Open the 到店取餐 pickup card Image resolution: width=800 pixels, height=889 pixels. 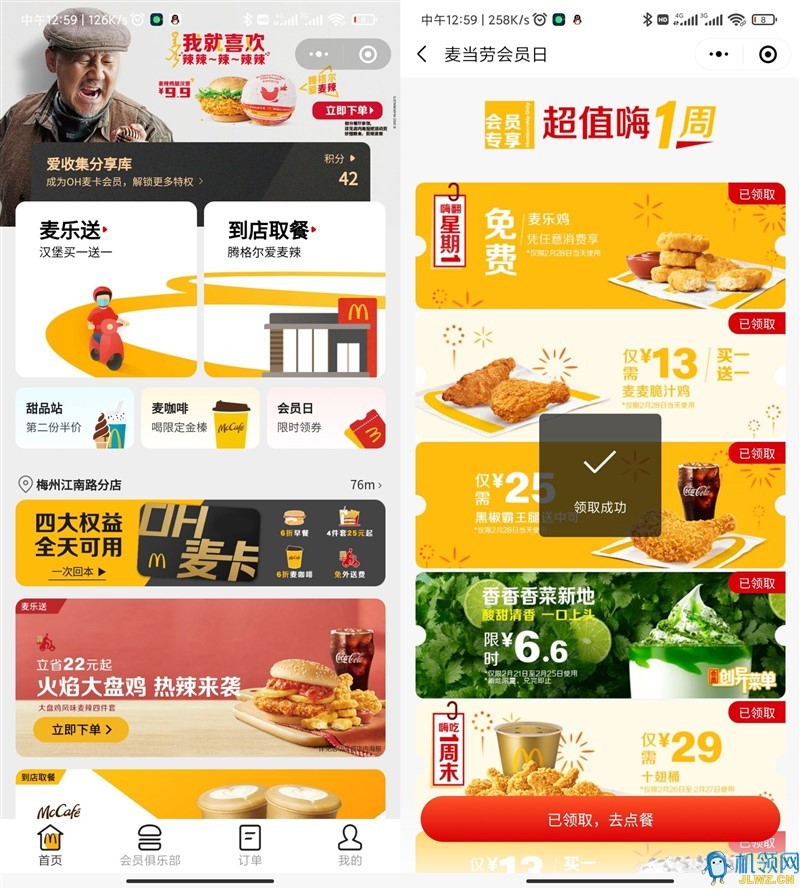[x=294, y=290]
